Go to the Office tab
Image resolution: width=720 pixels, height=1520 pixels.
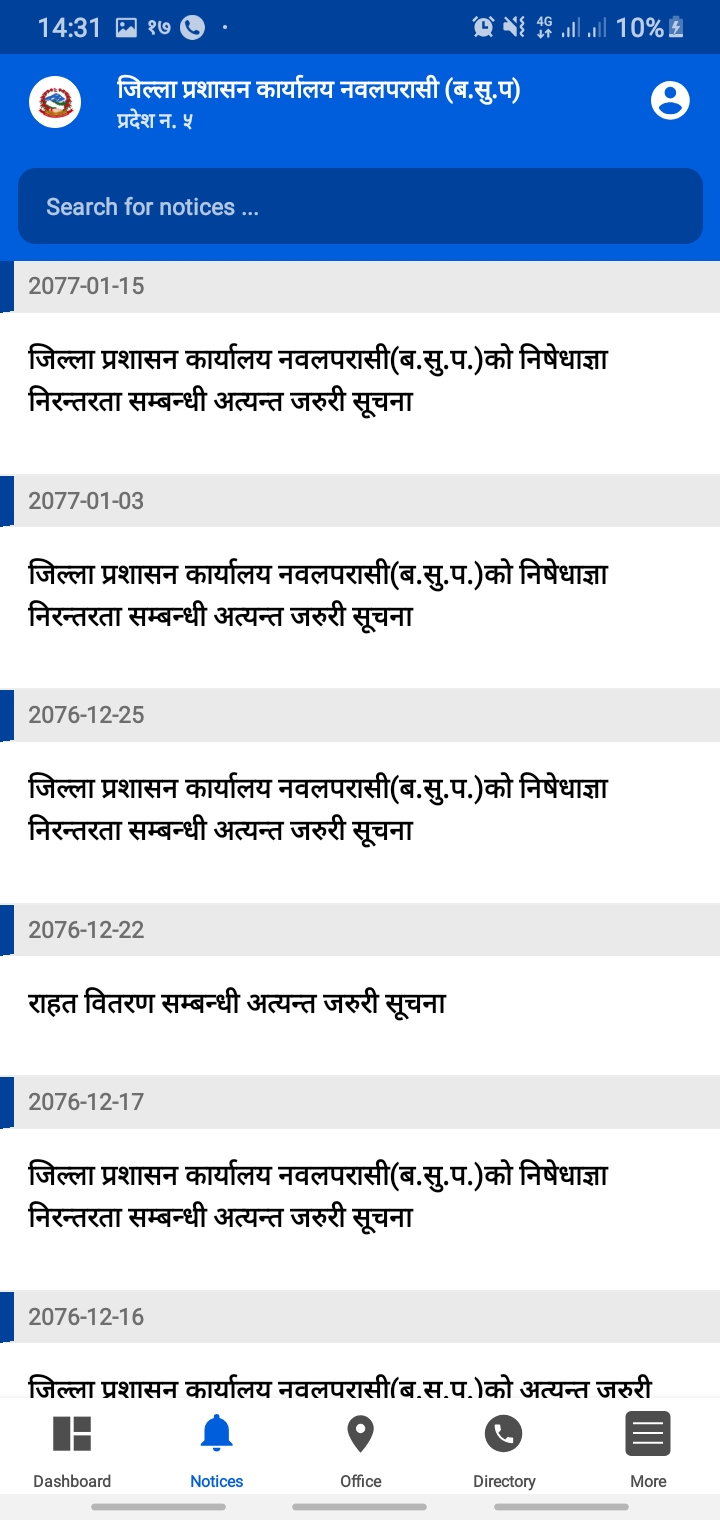(x=360, y=1450)
